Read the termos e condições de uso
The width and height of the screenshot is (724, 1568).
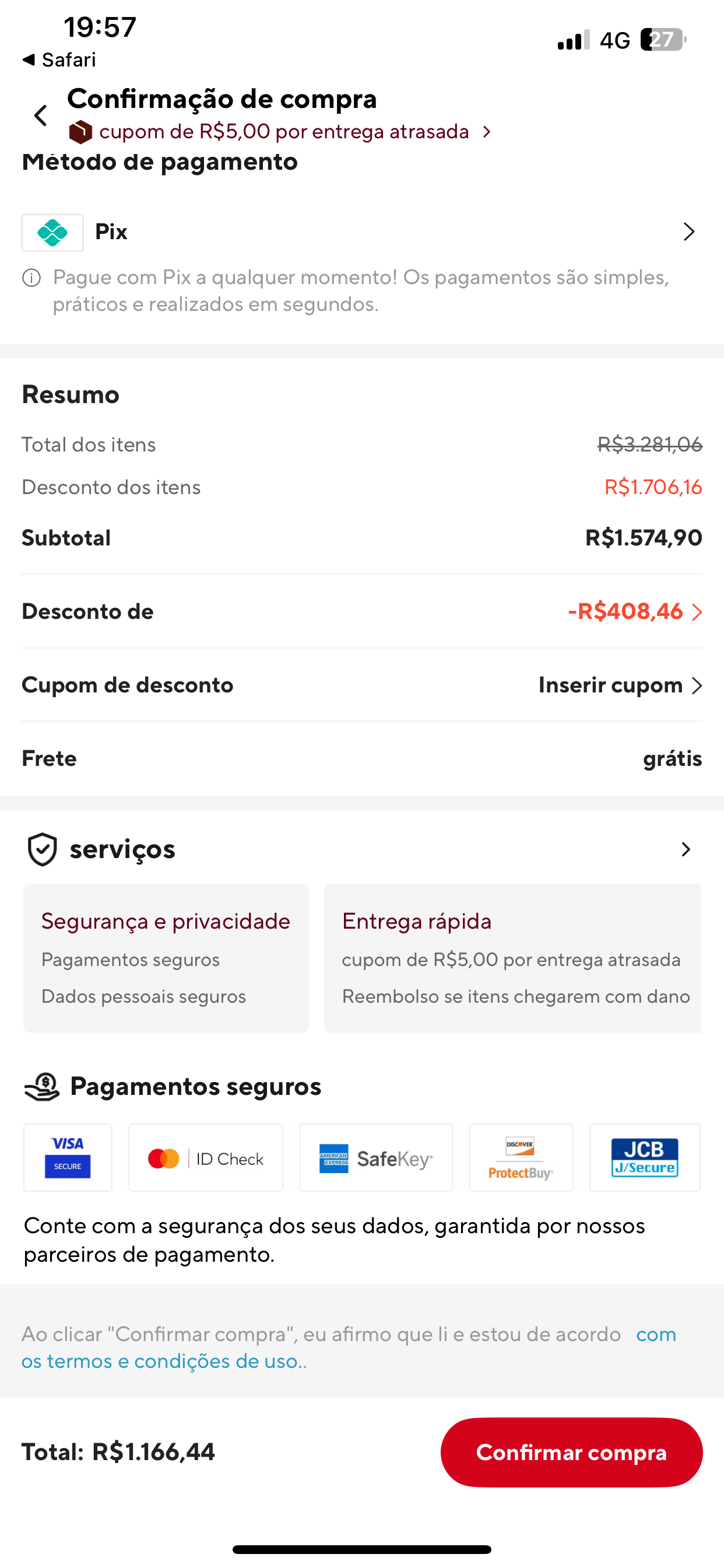click(164, 1361)
